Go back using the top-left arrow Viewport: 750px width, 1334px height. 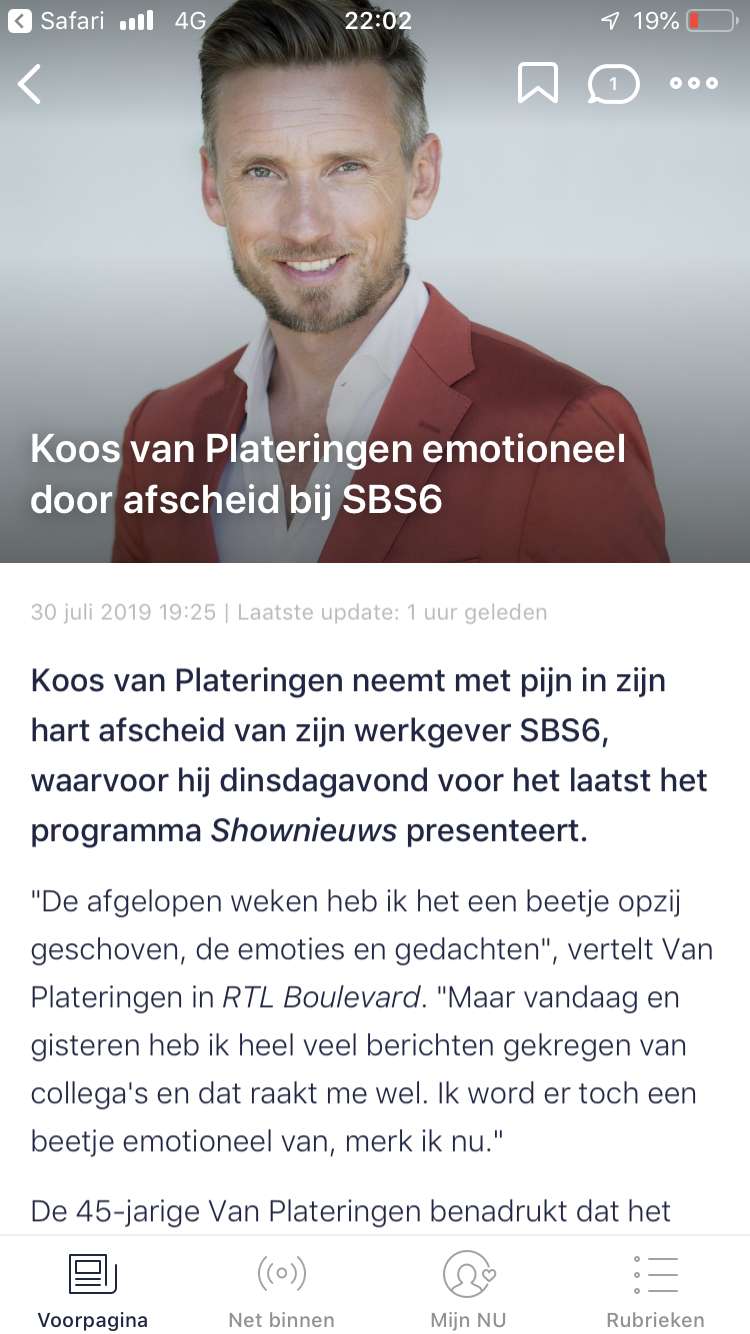(30, 84)
